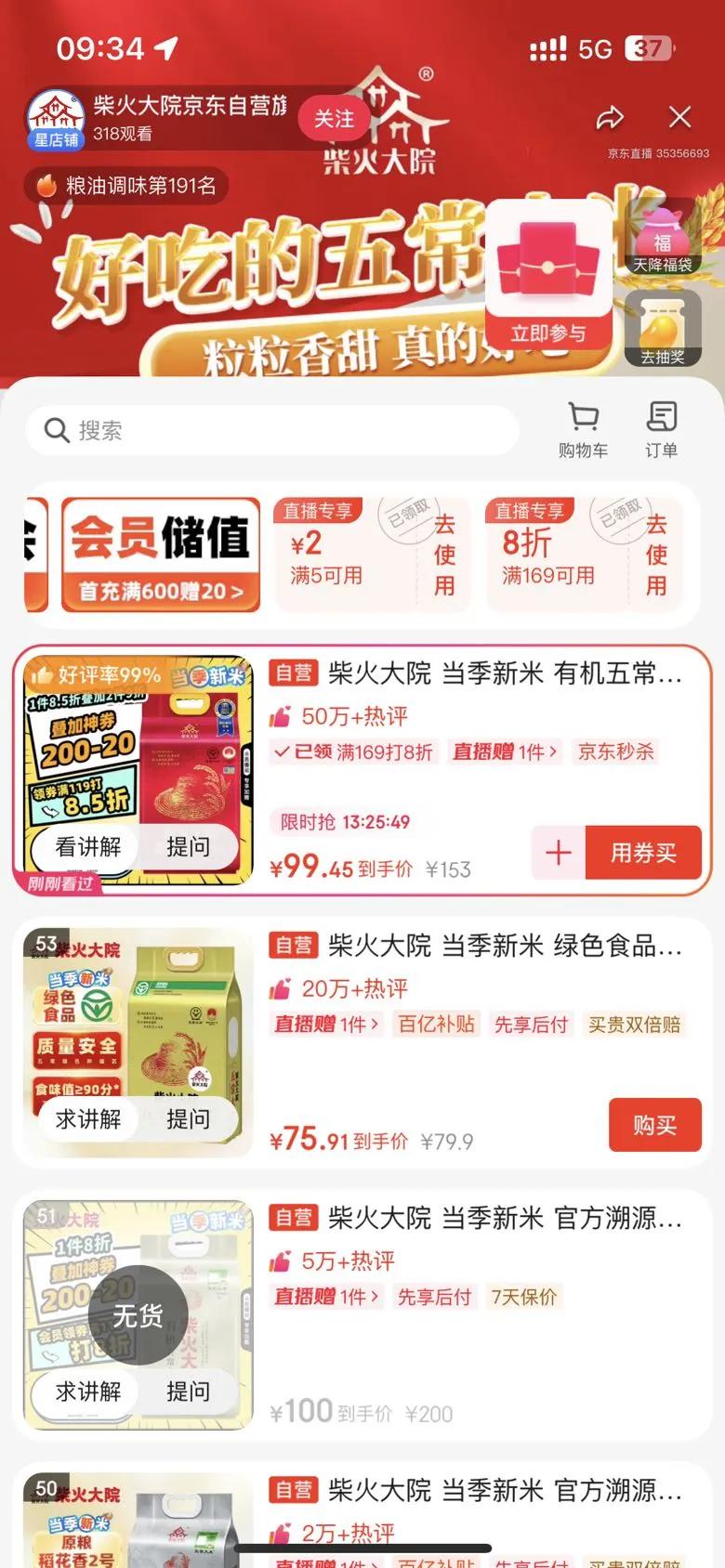Screen dimensions: 725x1568
Task: Tap 用券买 for the organic rice
Action: [643, 853]
